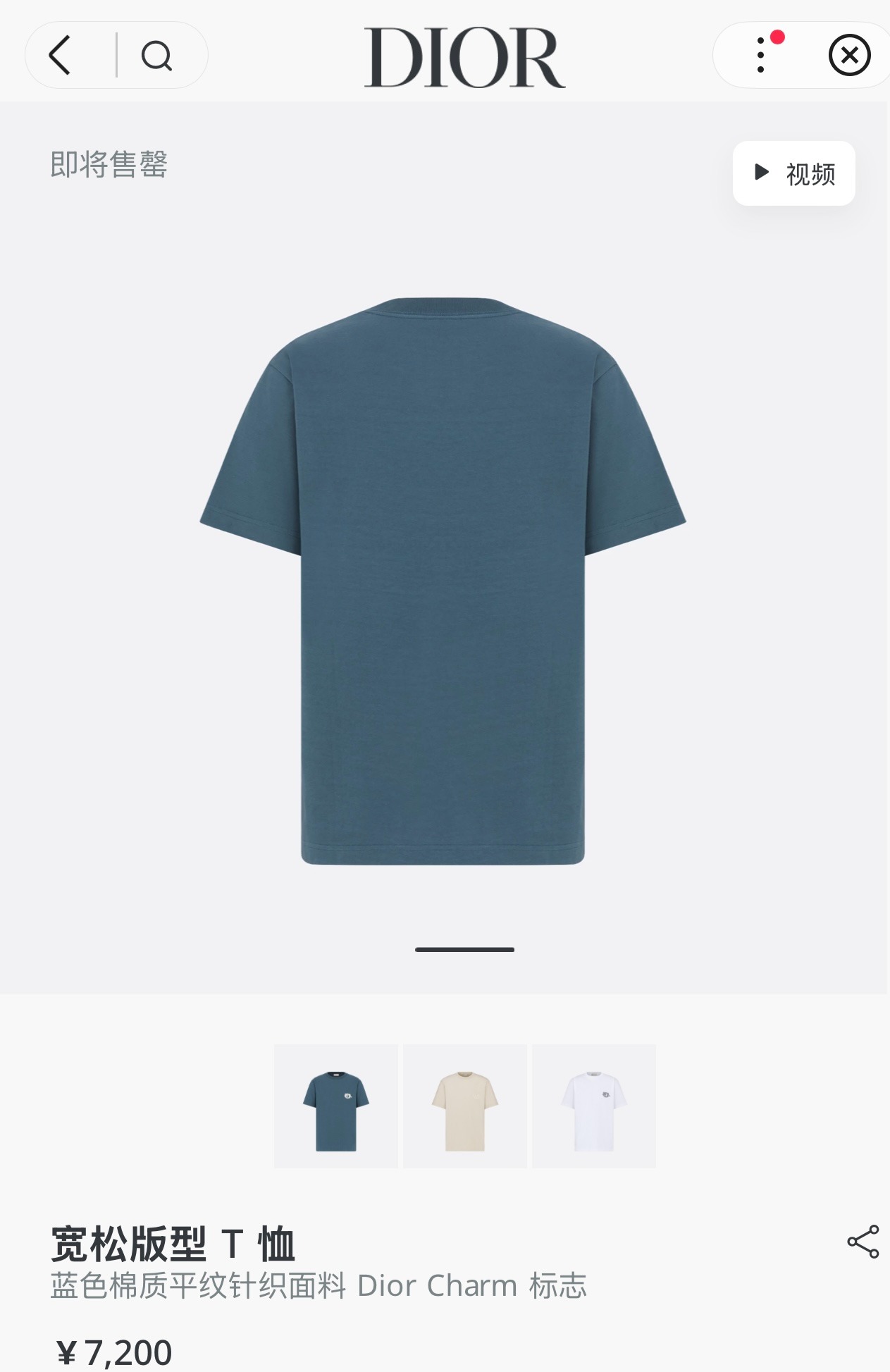Select the blue T-shirt color option

(336, 1106)
